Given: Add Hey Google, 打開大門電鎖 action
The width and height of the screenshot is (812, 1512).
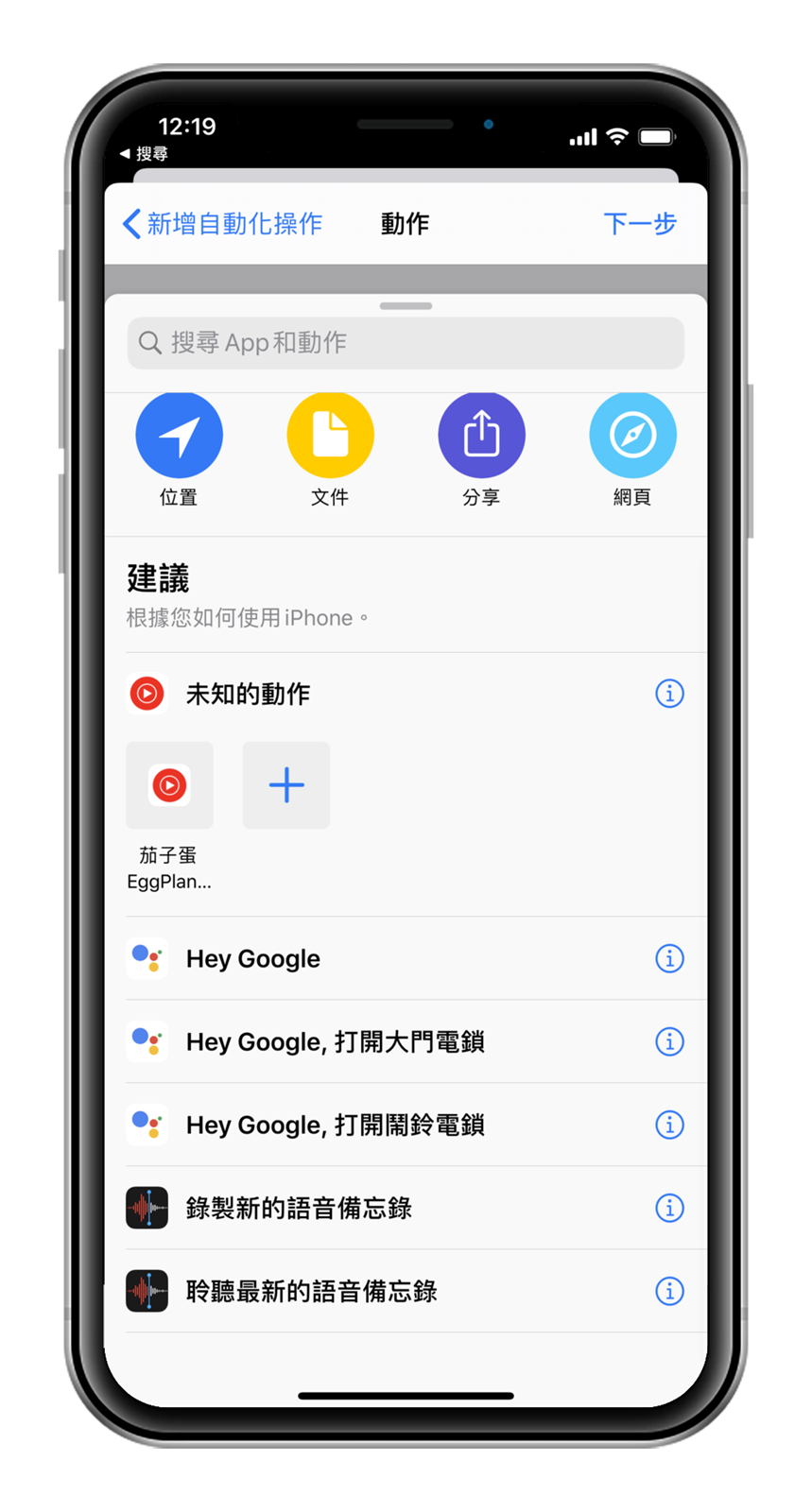Looking at the screenshot, I should pos(335,1042).
